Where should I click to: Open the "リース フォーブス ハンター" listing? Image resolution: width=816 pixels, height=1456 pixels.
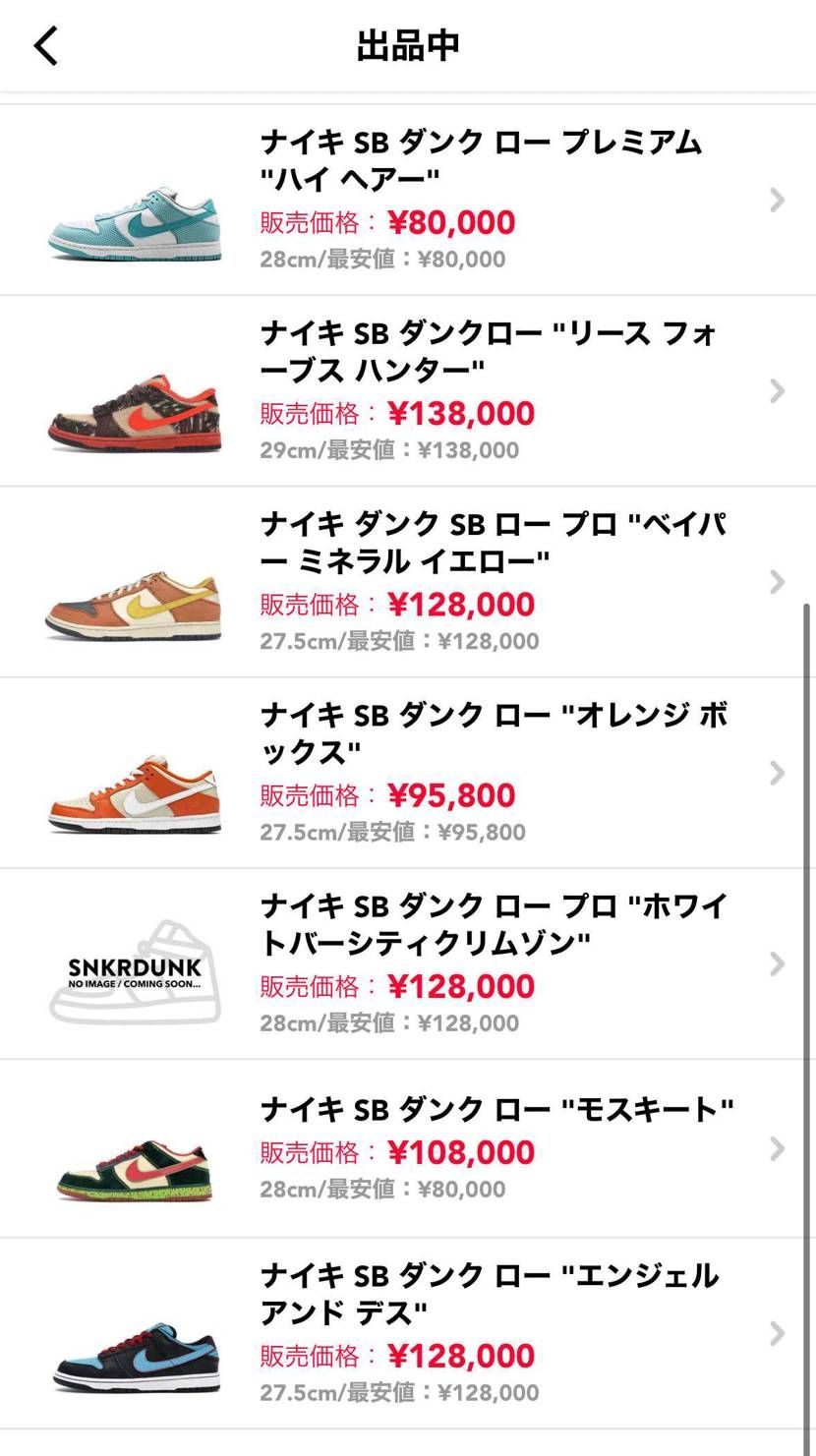408,391
